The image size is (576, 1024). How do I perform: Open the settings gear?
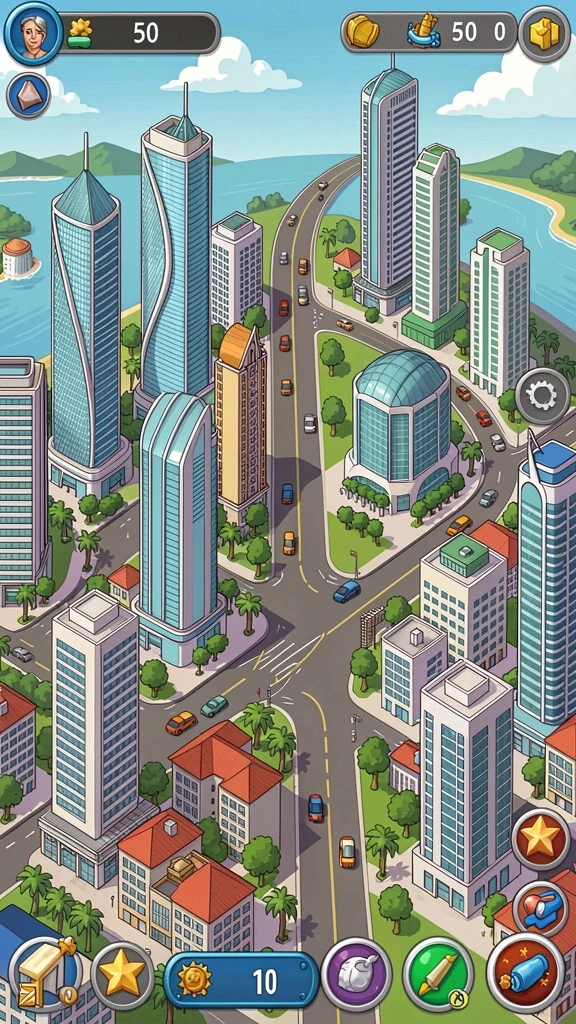pos(543,396)
